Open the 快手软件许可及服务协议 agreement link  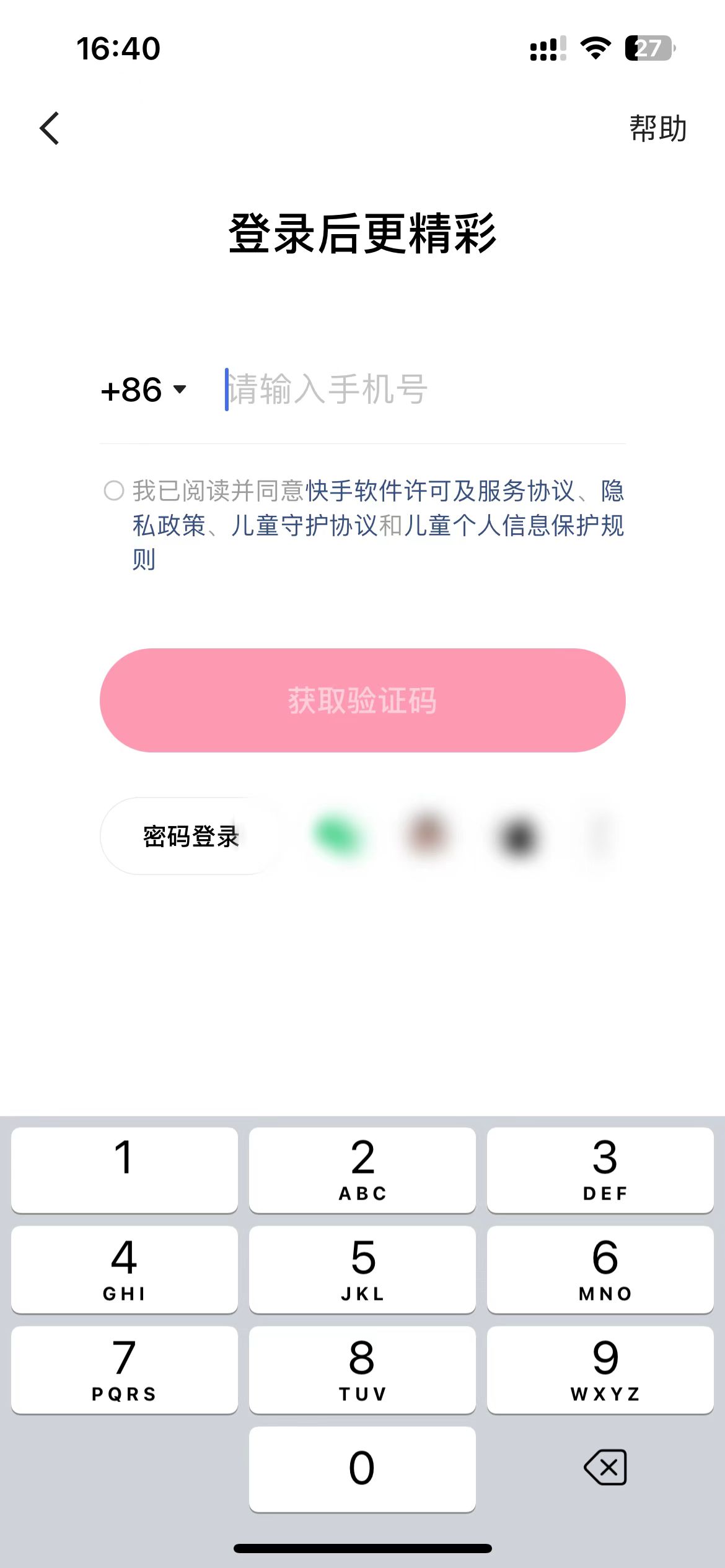tap(444, 491)
